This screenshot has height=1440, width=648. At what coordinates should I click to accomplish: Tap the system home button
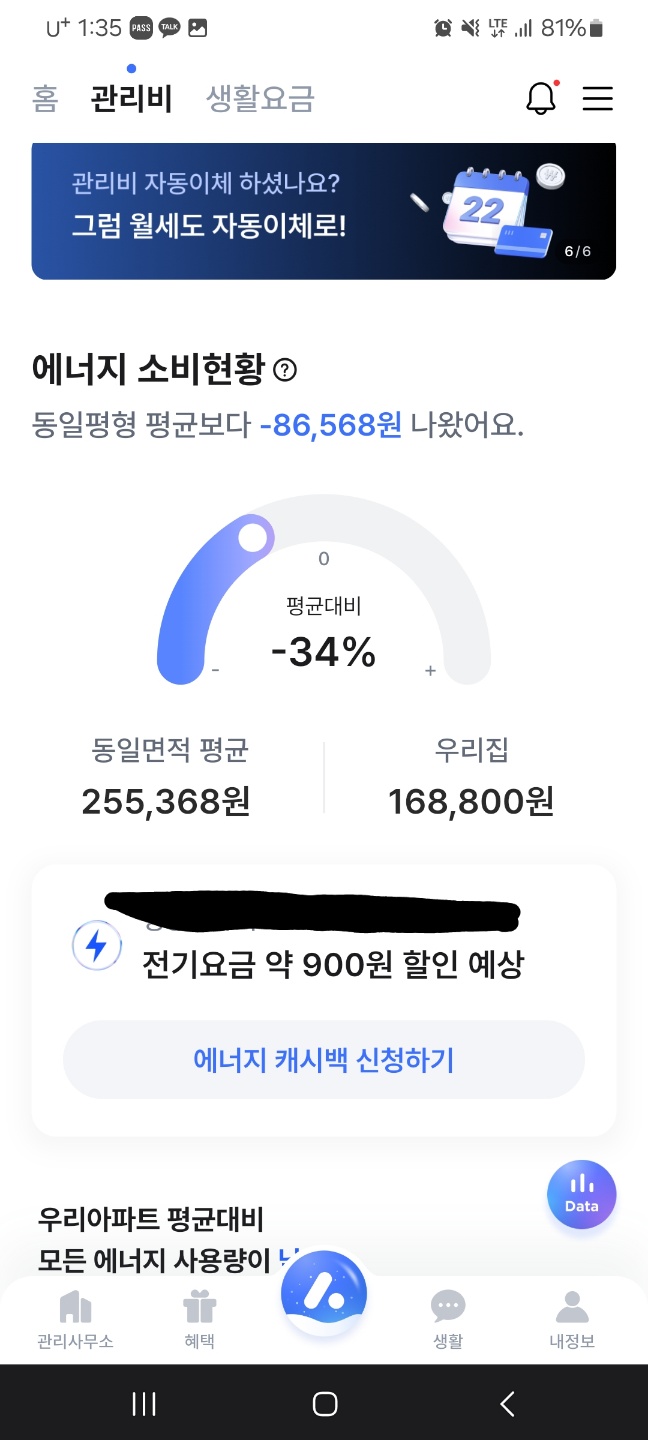[324, 1404]
